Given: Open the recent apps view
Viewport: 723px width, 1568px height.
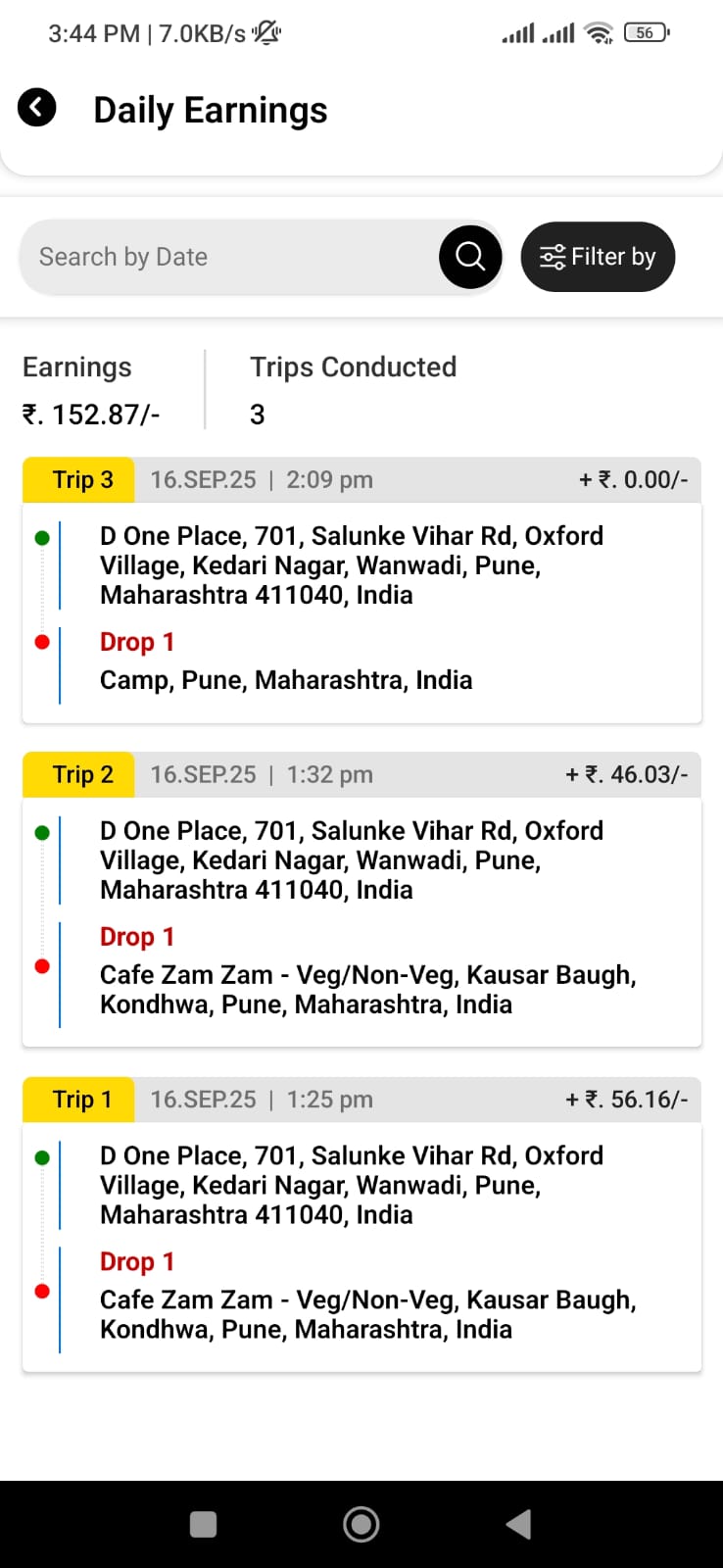Looking at the screenshot, I should point(203,1524).
